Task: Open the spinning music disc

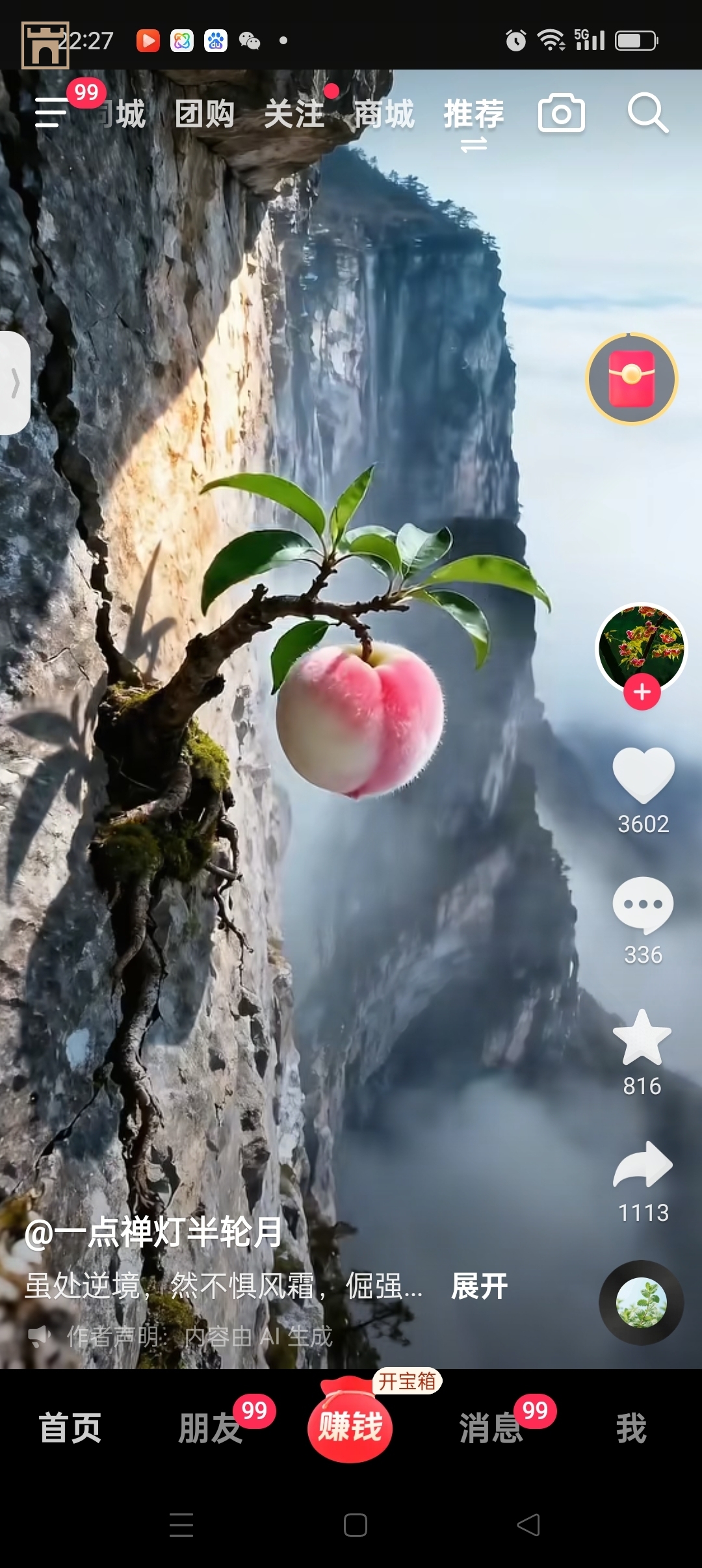Action: point(641,1303)
